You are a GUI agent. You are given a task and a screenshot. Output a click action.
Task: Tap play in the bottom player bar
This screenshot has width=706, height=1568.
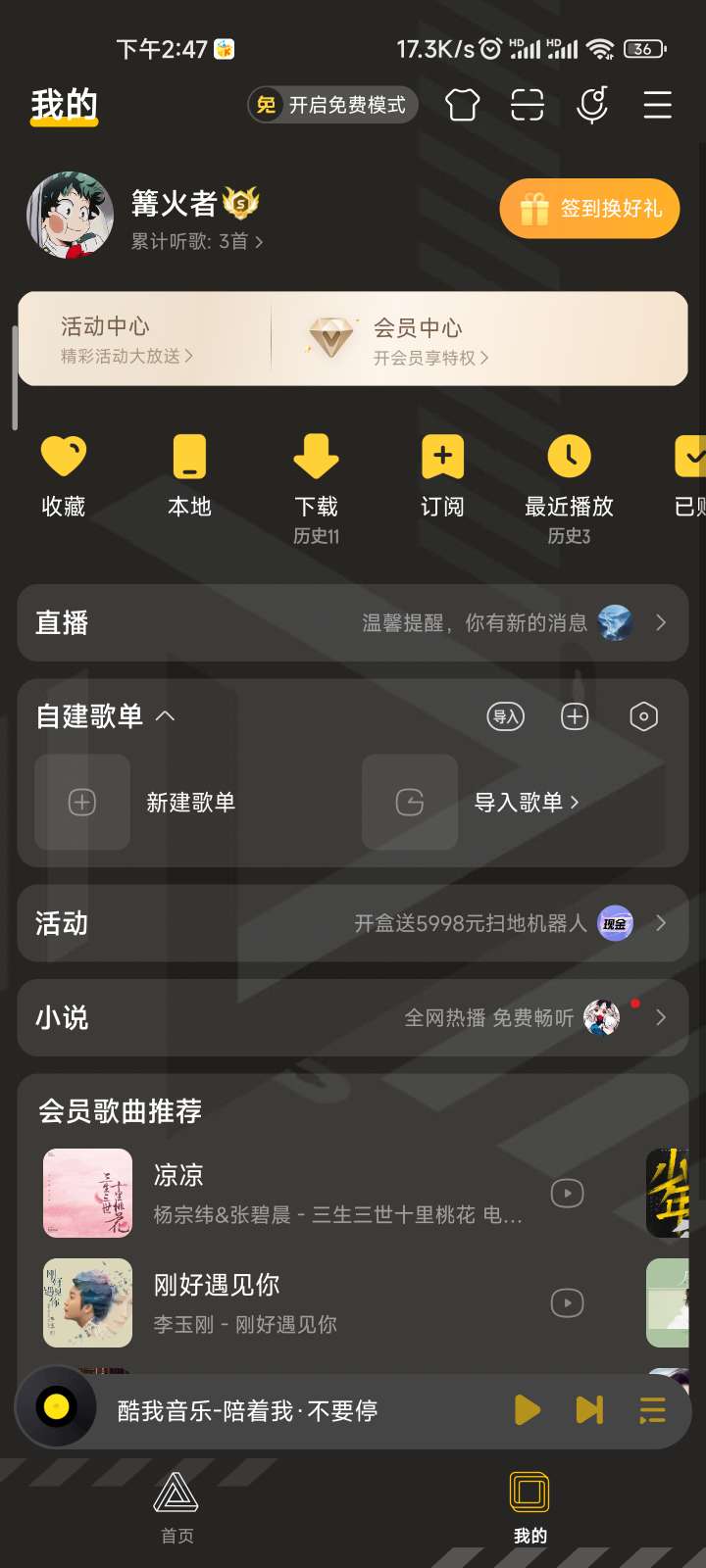[x=527, y=1410]
